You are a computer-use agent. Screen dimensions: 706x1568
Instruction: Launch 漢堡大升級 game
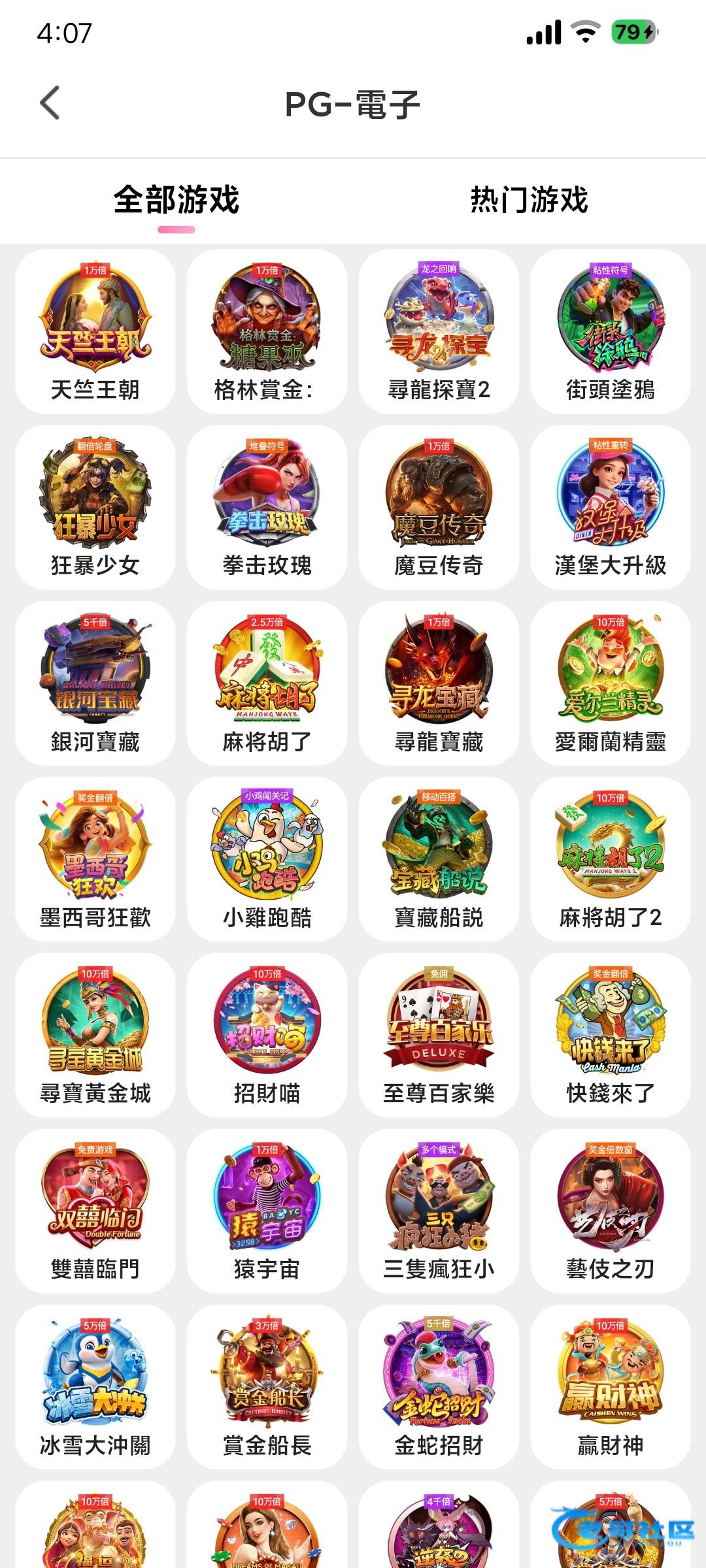611,507
